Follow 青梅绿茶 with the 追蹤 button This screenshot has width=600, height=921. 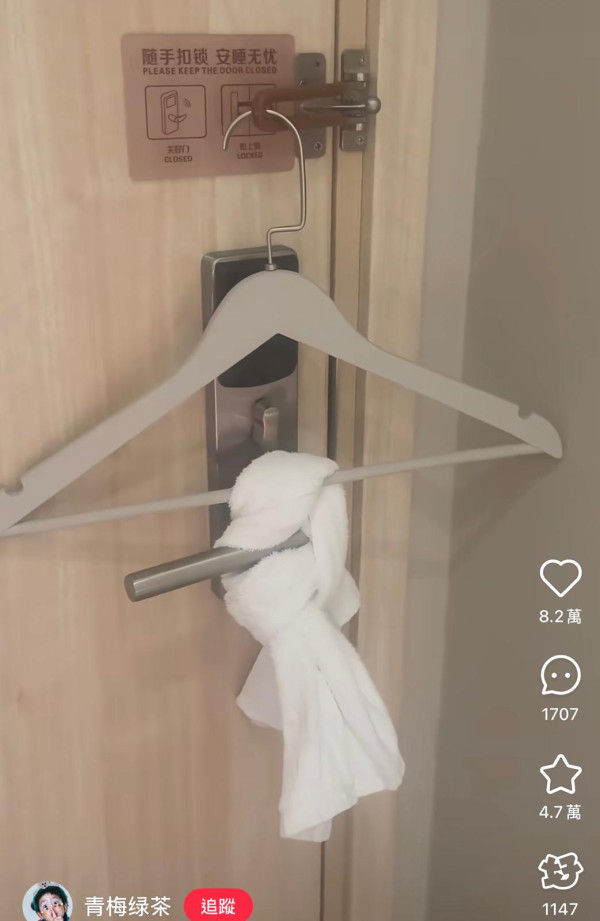pos(218,906)
